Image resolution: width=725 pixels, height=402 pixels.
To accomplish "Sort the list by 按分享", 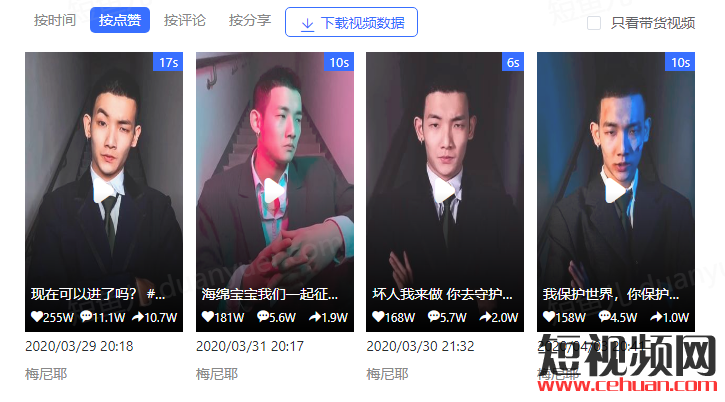I will tap(249, 20).
